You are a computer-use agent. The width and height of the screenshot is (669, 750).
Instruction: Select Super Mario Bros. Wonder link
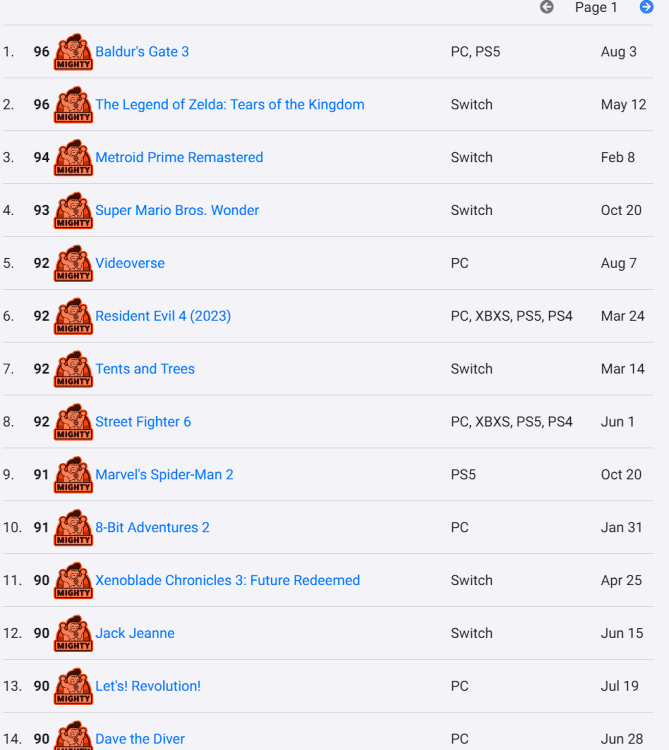tap(177, 211)
